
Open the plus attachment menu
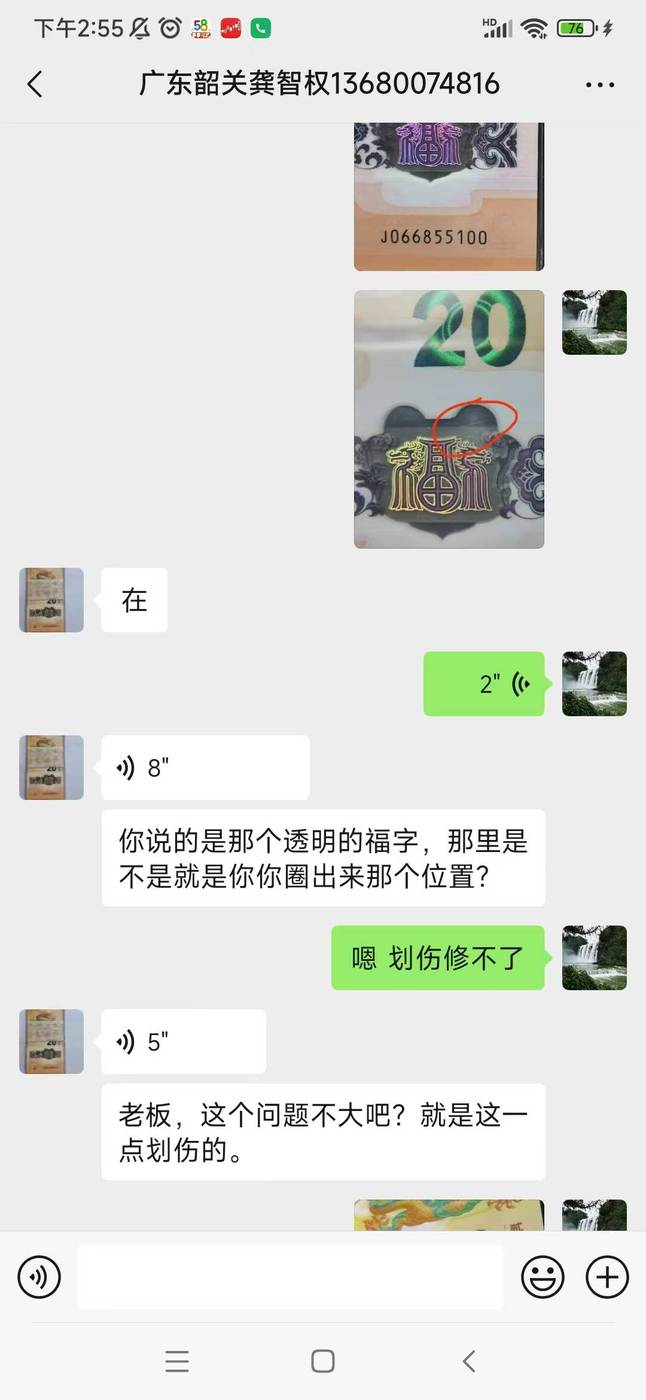(x=606, y=1277)
